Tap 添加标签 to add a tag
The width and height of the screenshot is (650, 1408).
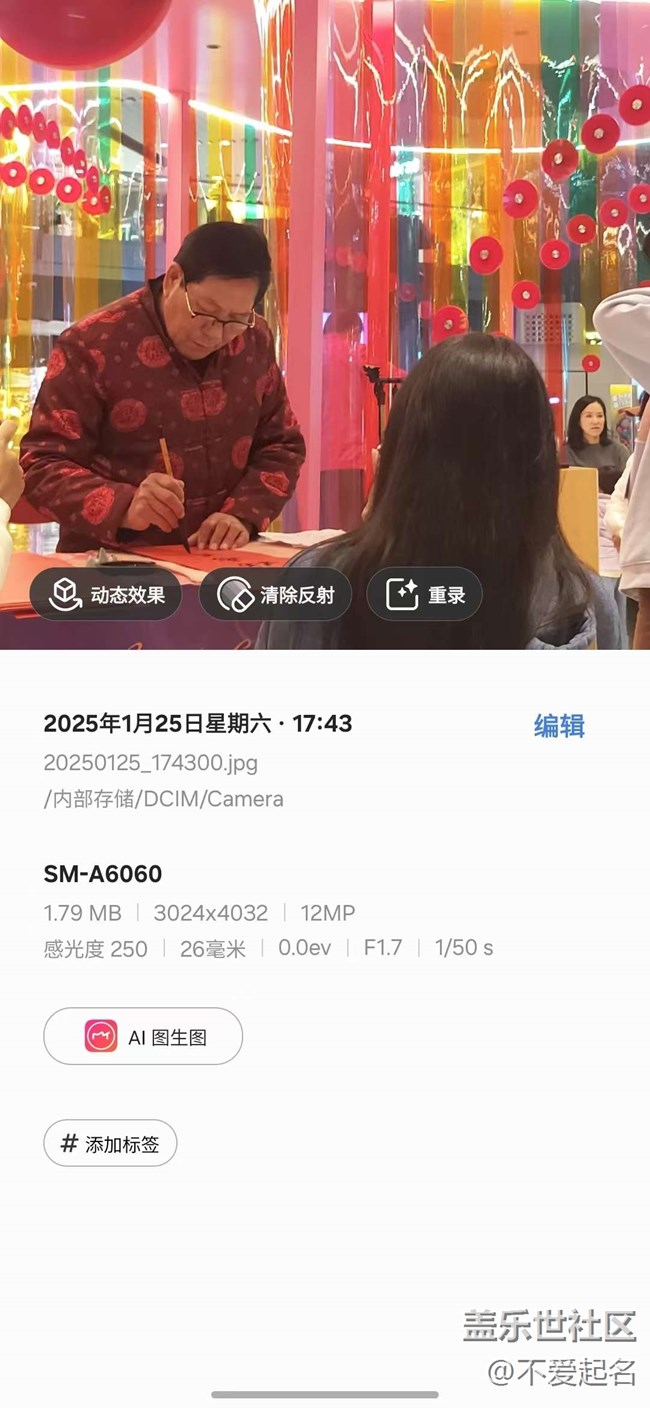[110, 1143]
